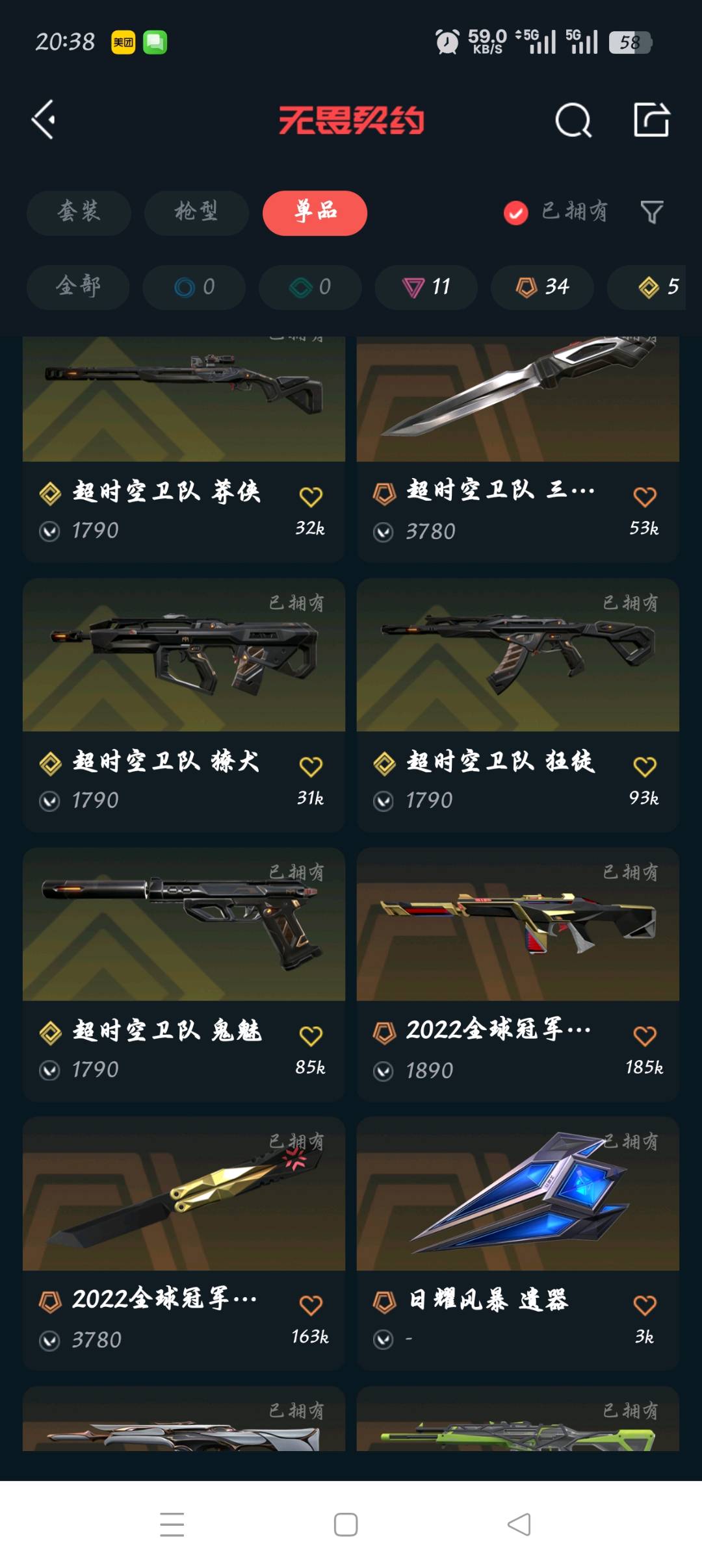Toggle the 已拥有 owned filter checkbox
Image resolution: width=702 pixels, height=1568 pixels.
[516, 212]
